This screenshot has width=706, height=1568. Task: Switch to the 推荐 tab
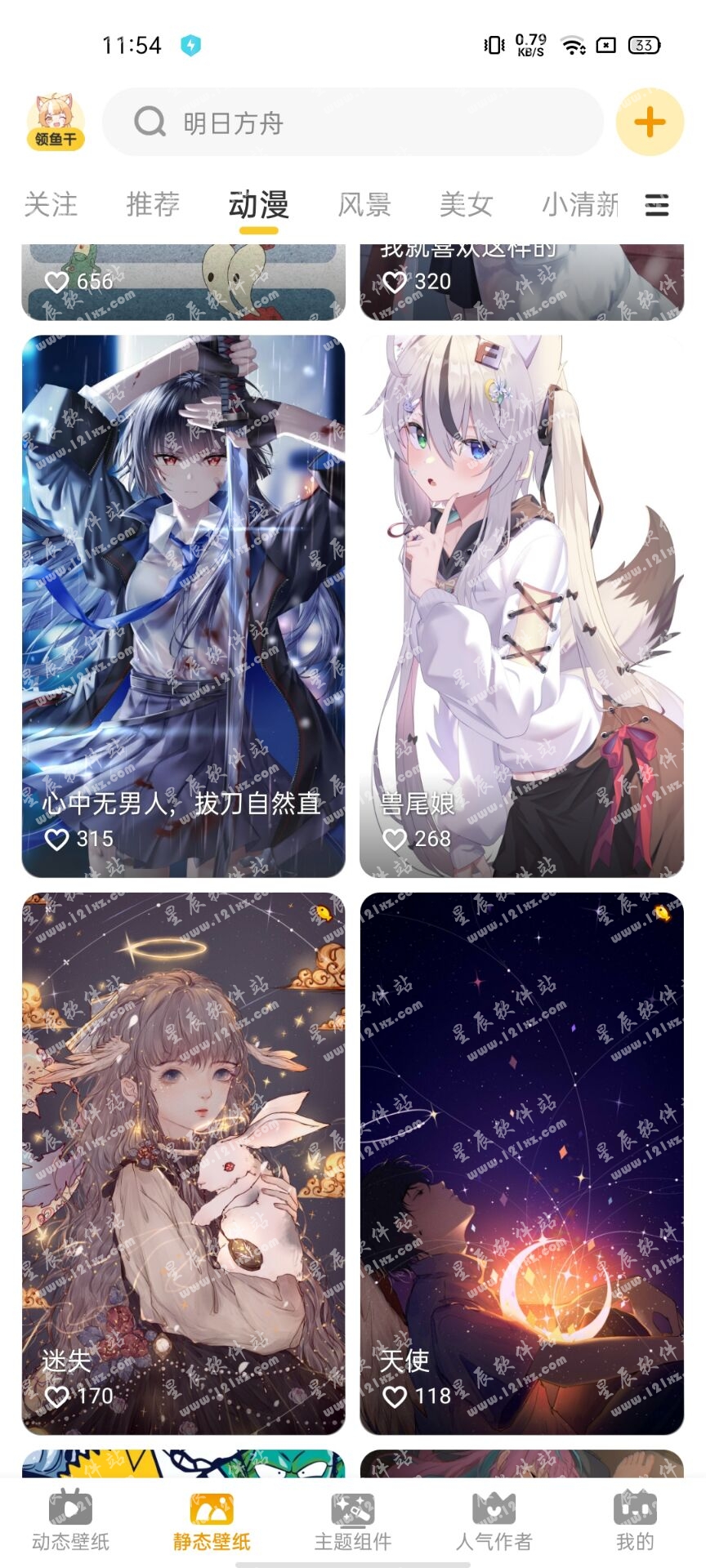click(153, 204)
